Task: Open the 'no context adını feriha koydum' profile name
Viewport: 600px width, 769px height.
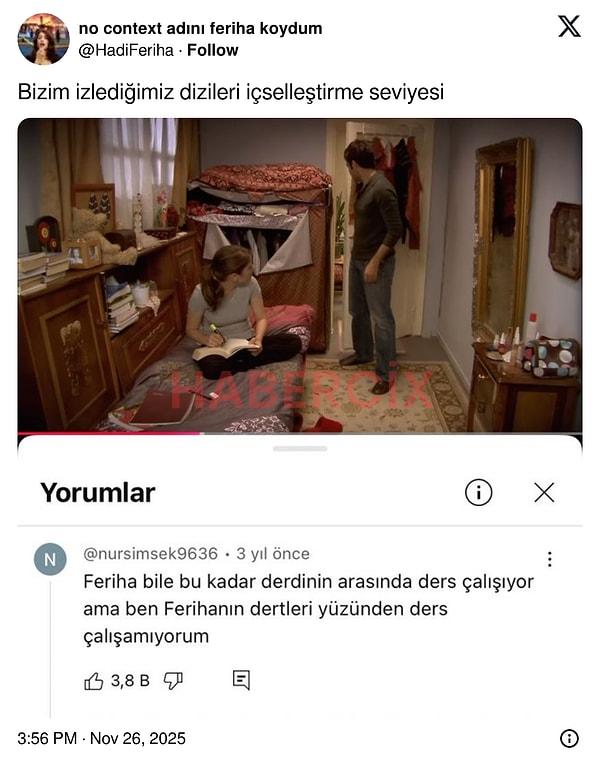Action: click(200, 28)
